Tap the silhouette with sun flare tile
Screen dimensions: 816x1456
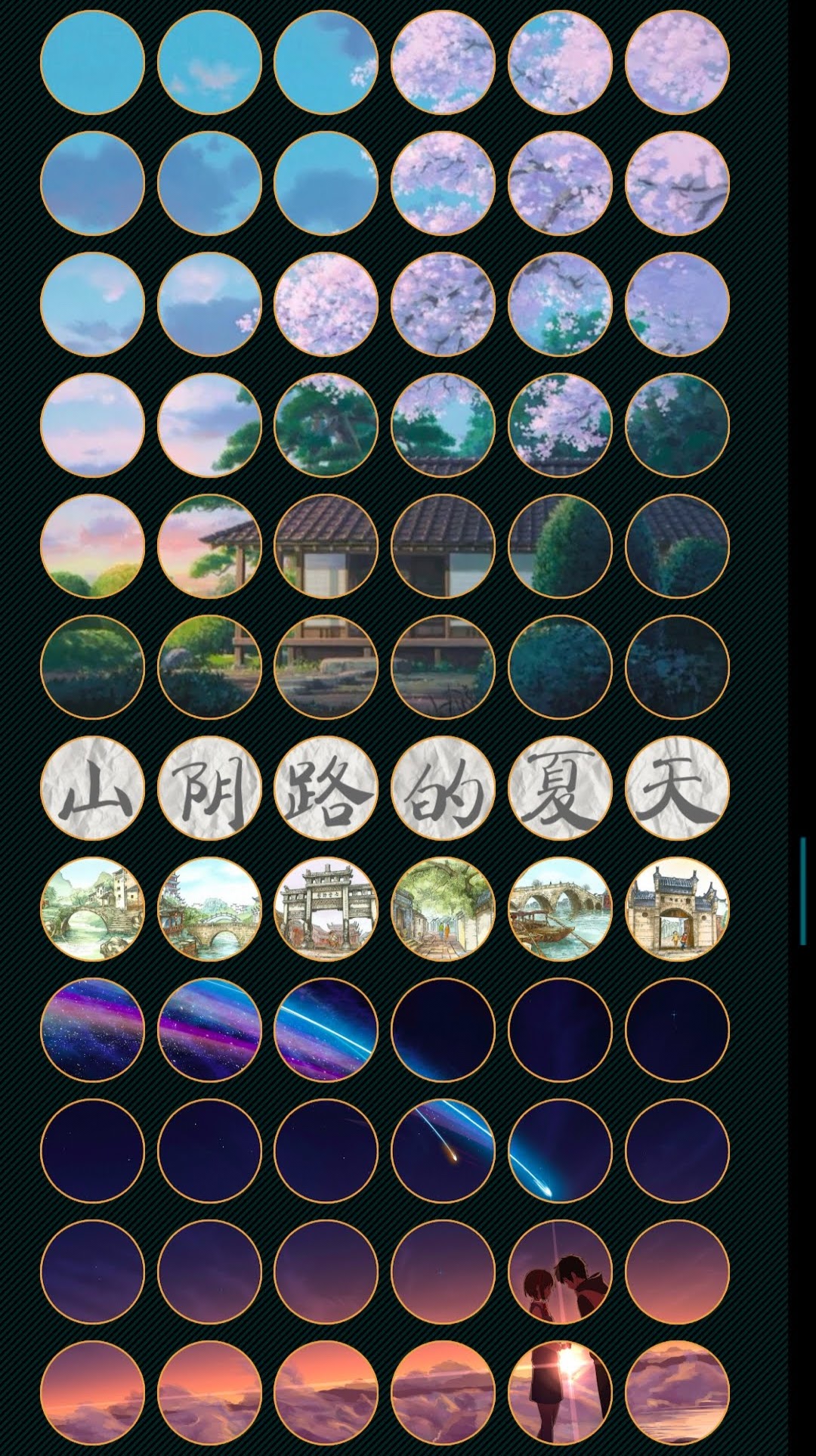coord(560,1392)
